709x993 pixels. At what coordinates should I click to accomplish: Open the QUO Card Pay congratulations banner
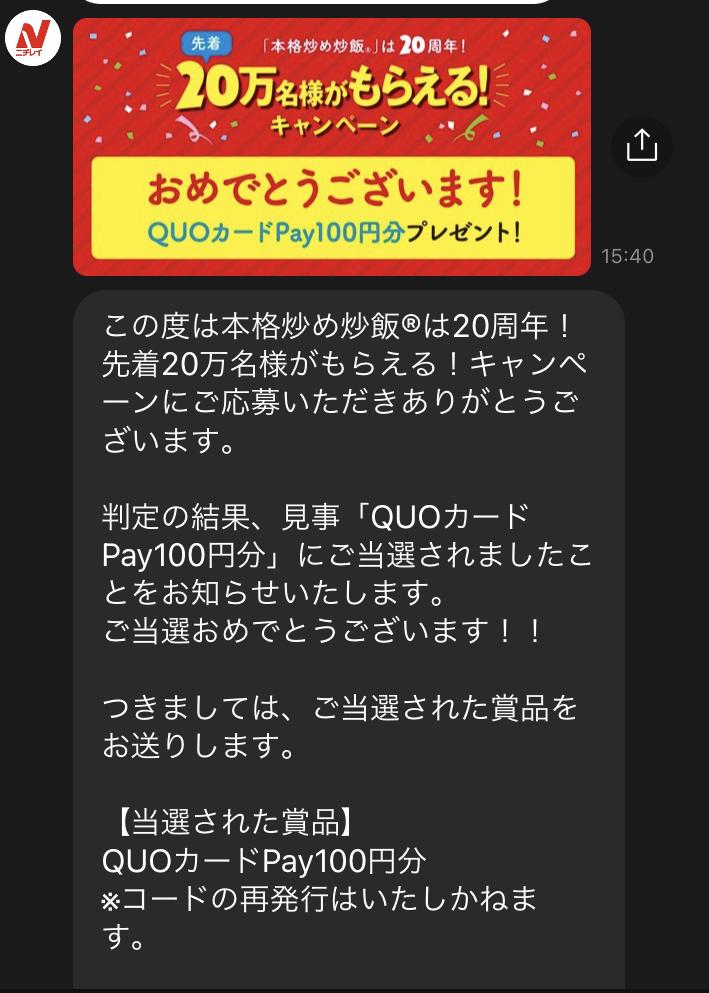(x=332, y=147)
